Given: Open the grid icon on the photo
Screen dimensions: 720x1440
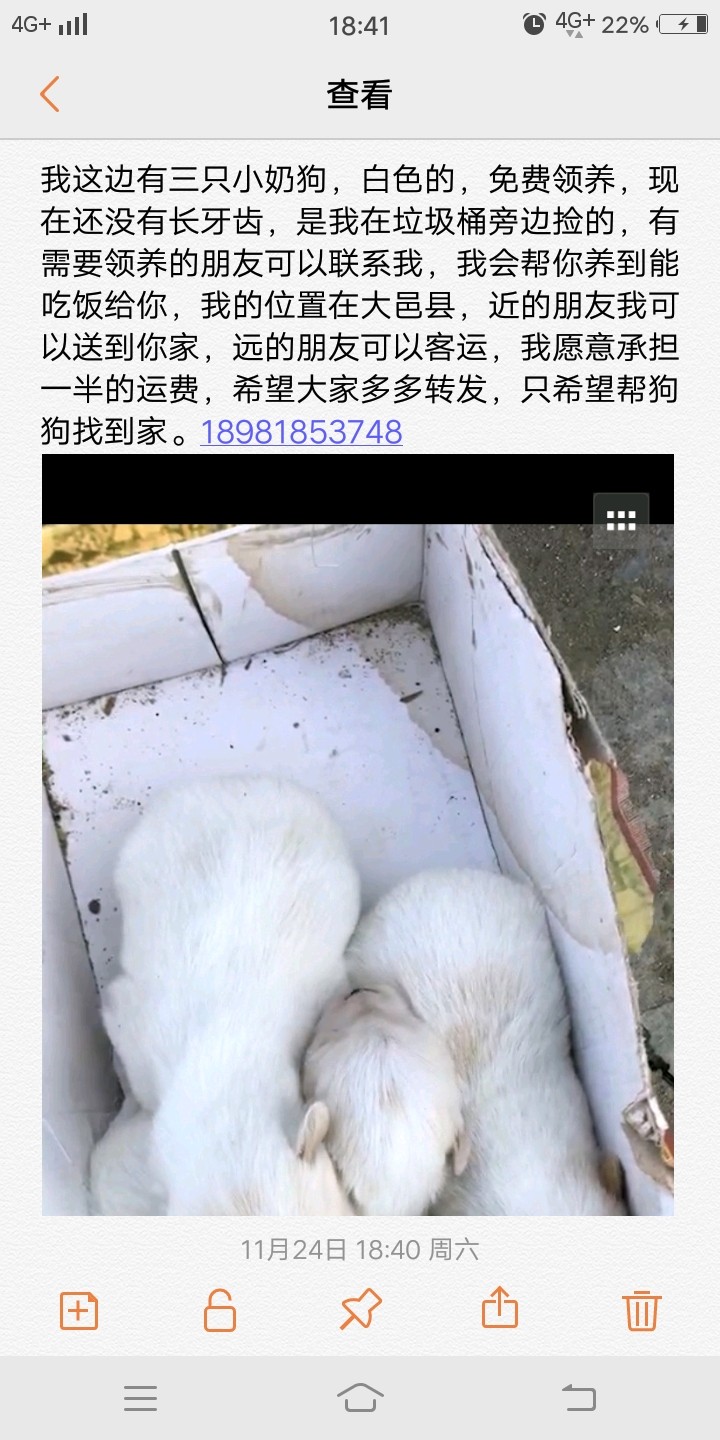Looking at the screenshot, I should coord(621,519).
